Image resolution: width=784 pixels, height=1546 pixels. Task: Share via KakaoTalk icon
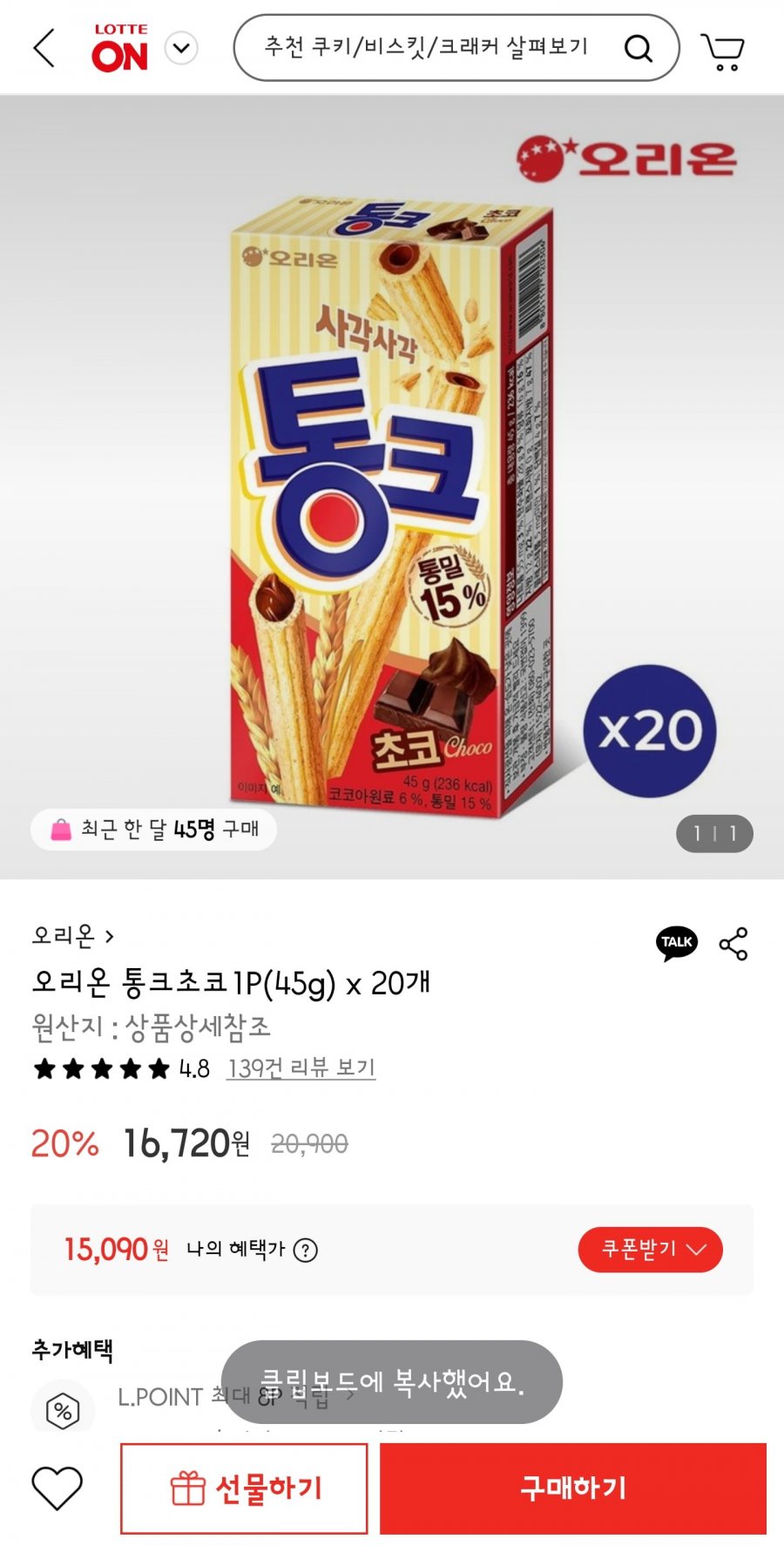tap(677, 944)
